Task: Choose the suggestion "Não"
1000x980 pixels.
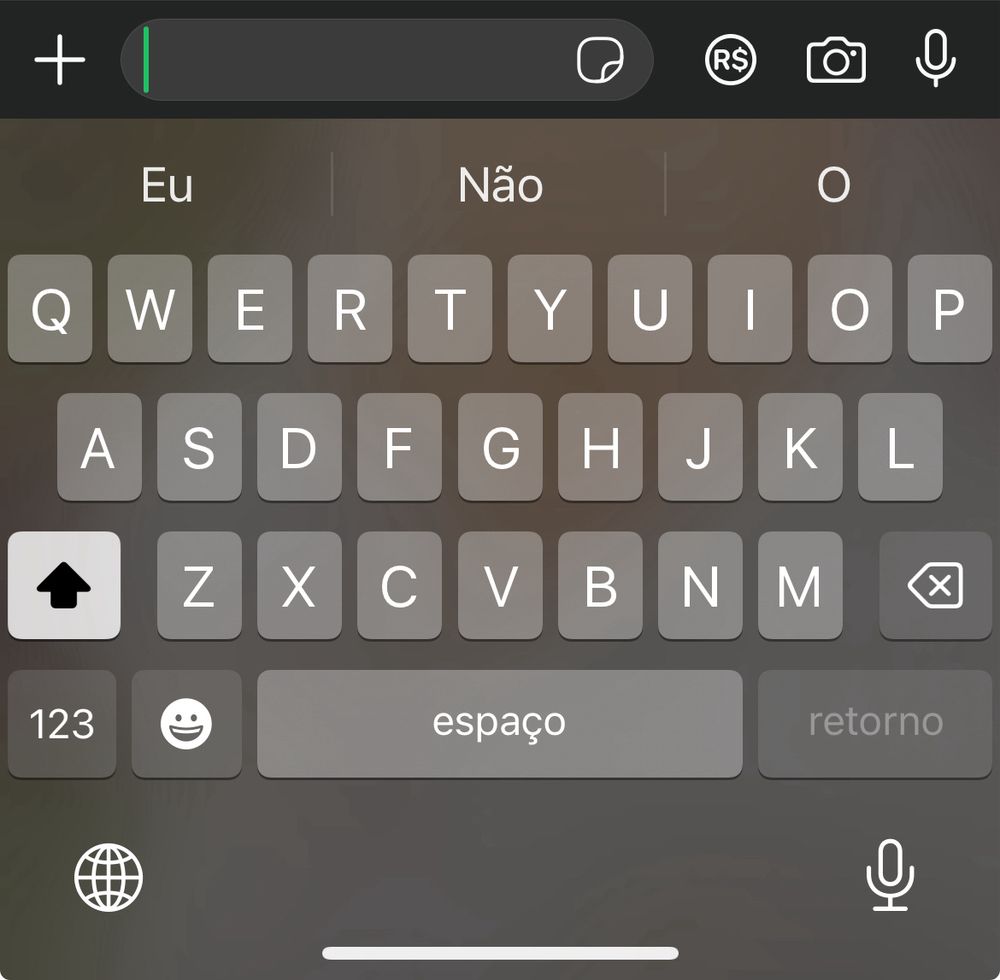Action: click(500, 186)
